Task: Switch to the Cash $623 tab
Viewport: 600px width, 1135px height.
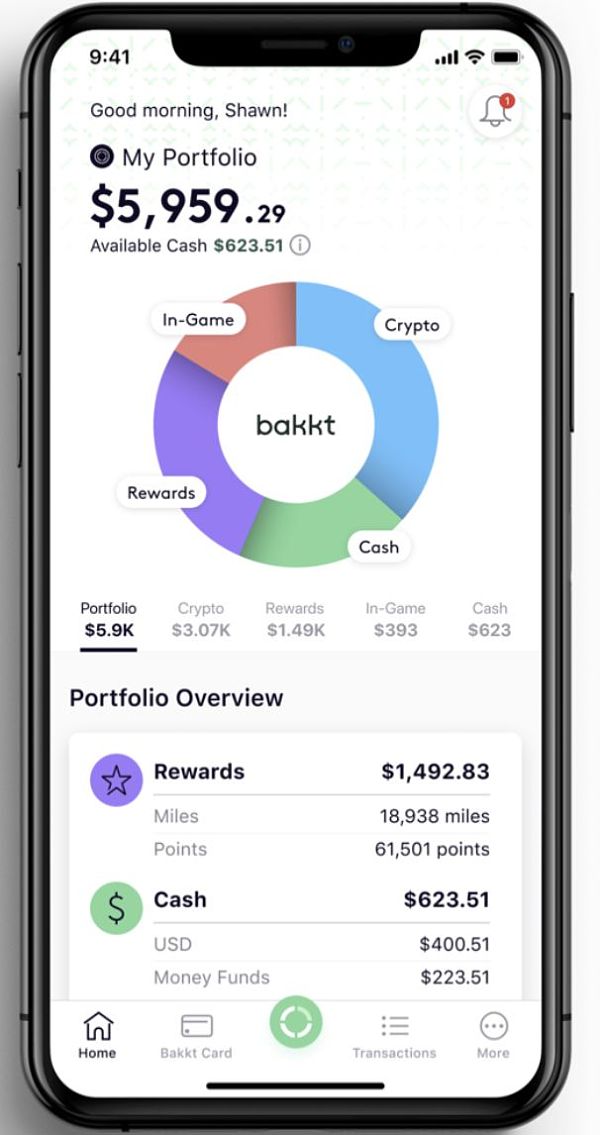Action: 490,620
